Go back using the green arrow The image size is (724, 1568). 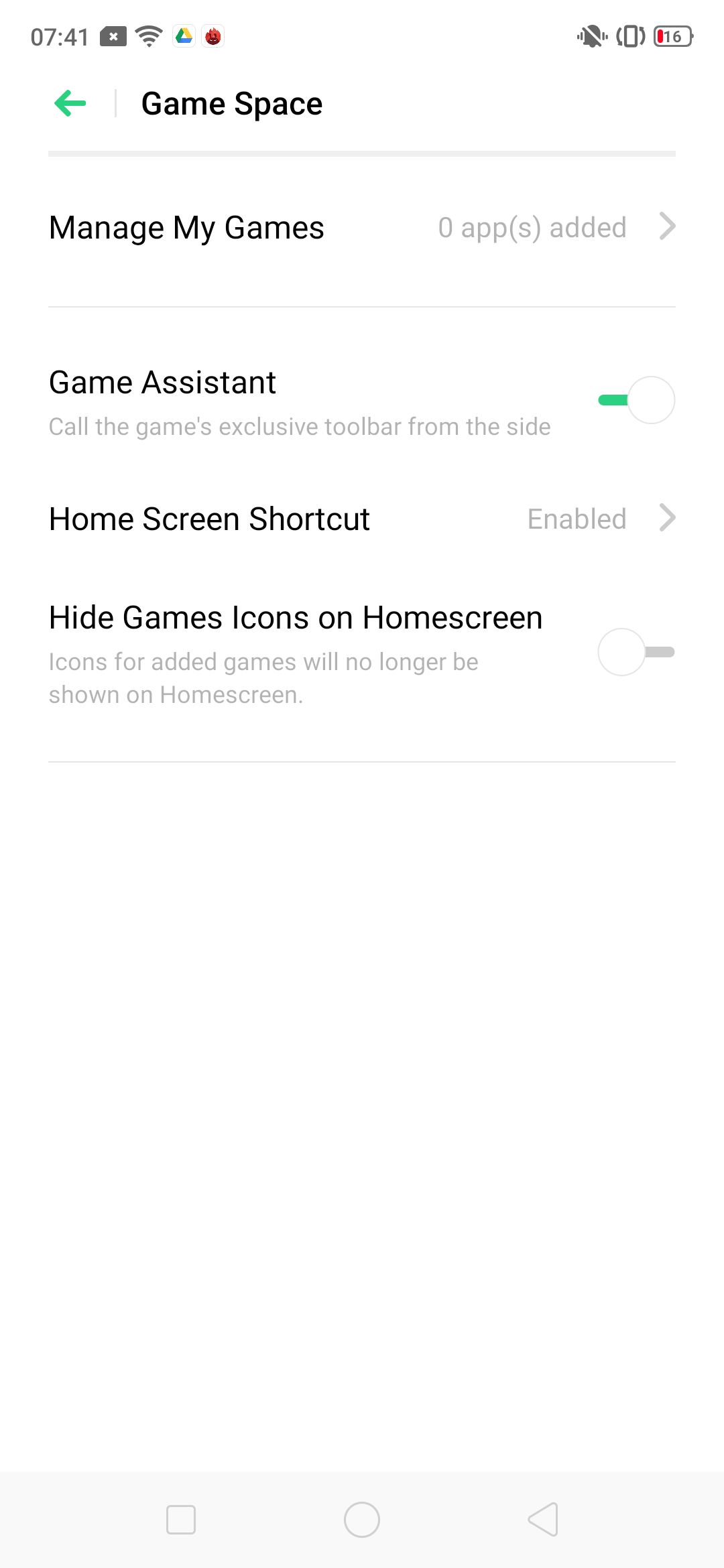click(70, 103)
